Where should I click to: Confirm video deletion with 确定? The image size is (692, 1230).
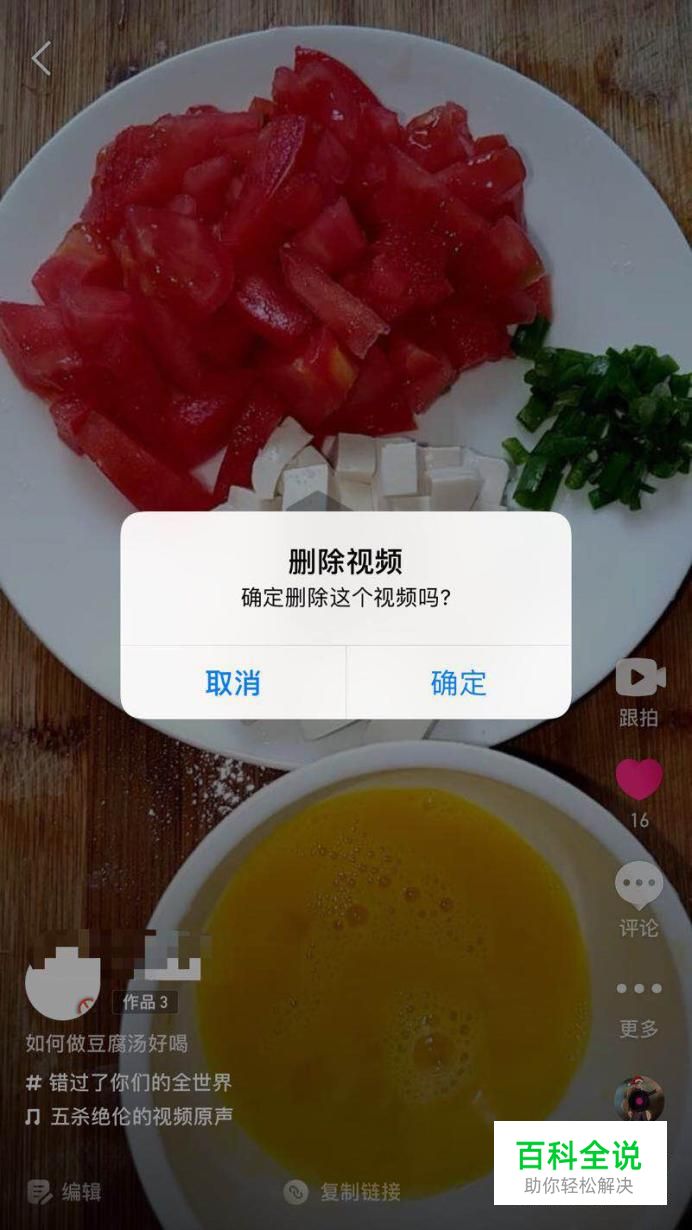459,683
